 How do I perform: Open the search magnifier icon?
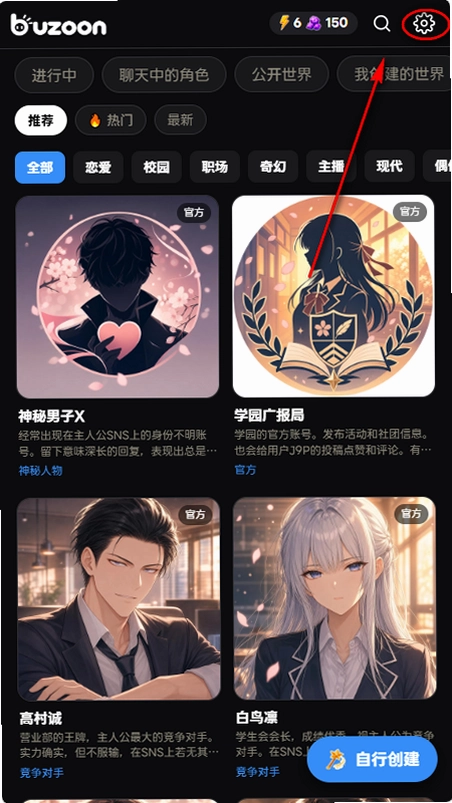pos(382,24)
